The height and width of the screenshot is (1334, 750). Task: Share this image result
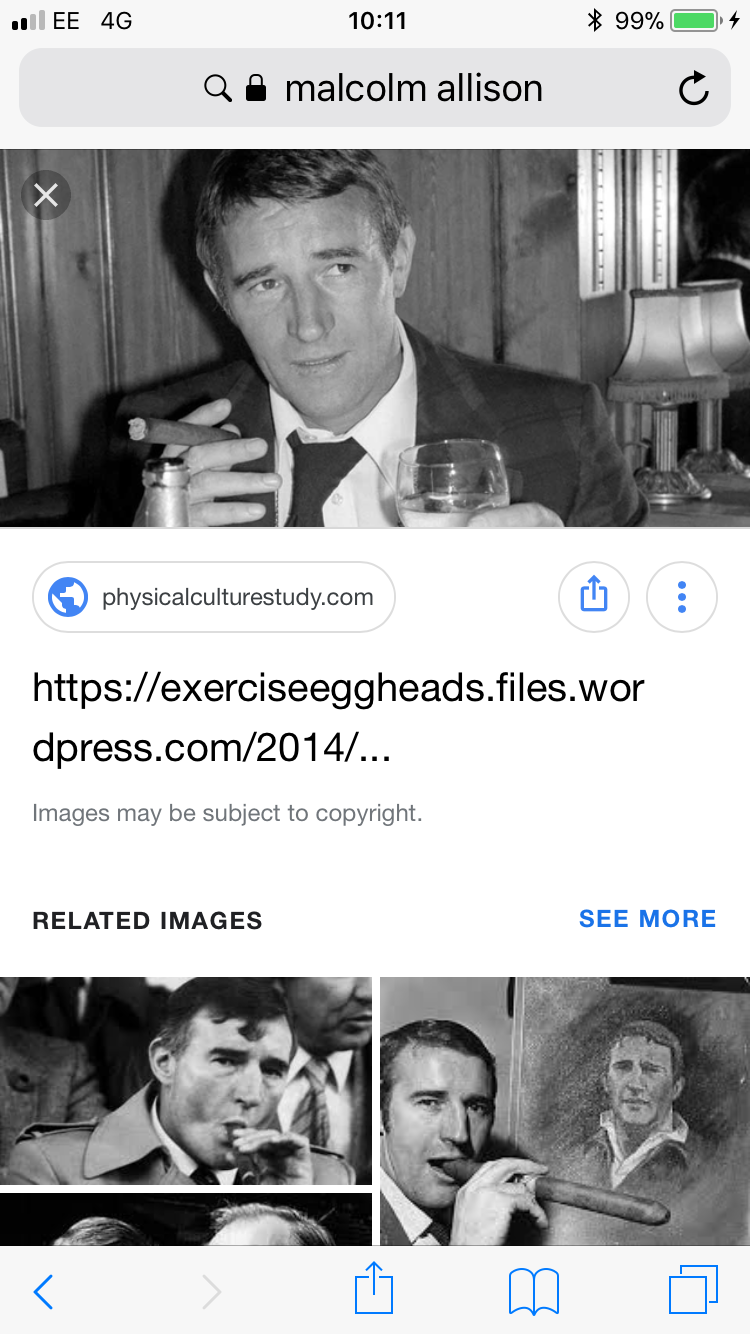593,597
